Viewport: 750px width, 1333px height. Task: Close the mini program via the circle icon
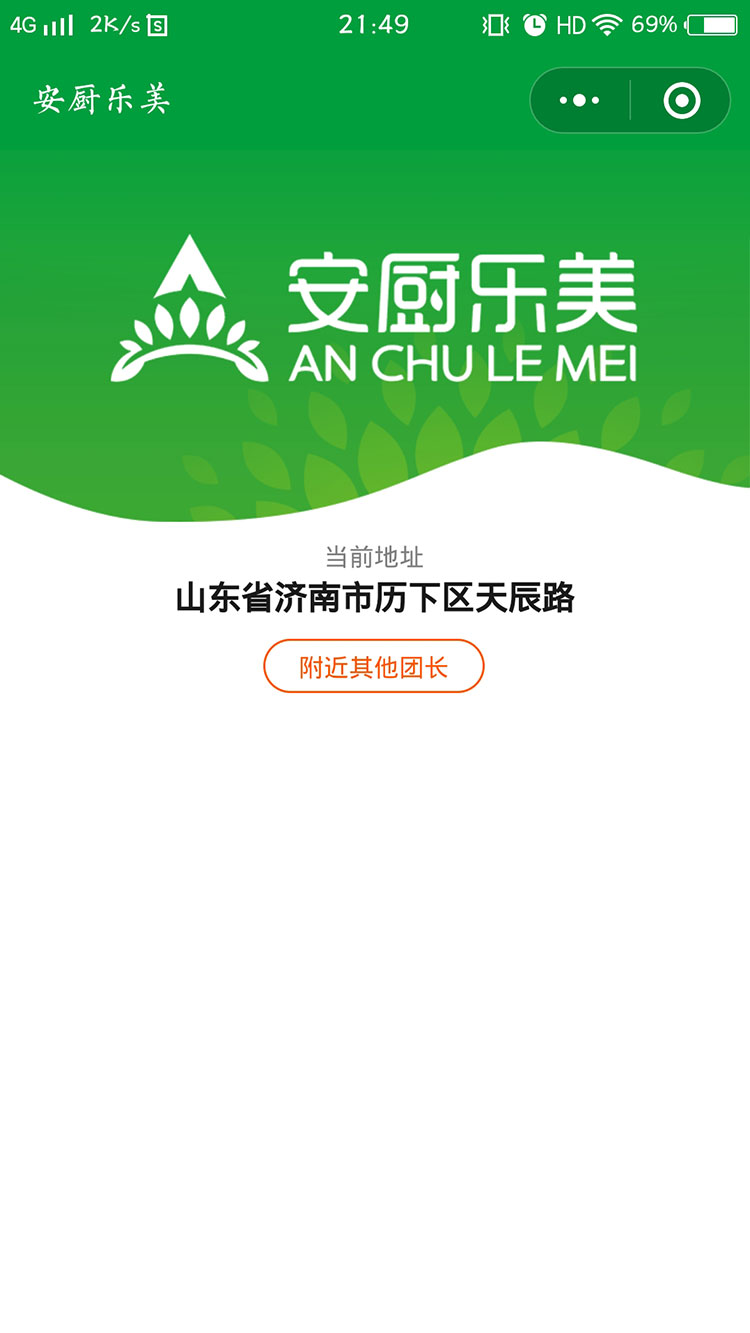click(682, 100)
